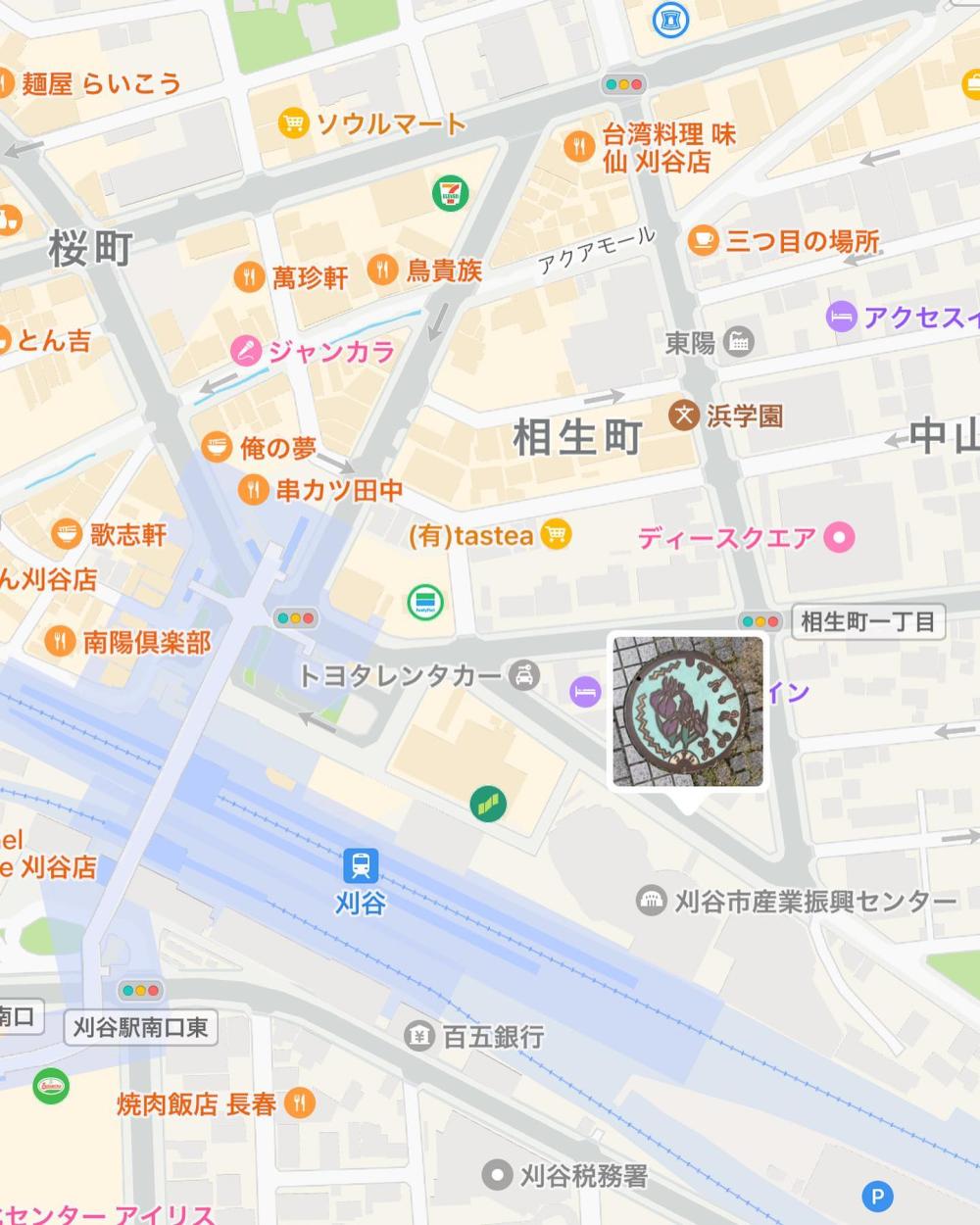Image resolution: width=980 pixels, height=1225 pixels.
Task: Select the 串カツ田中 restaurant marker
Action: (254, 489)
